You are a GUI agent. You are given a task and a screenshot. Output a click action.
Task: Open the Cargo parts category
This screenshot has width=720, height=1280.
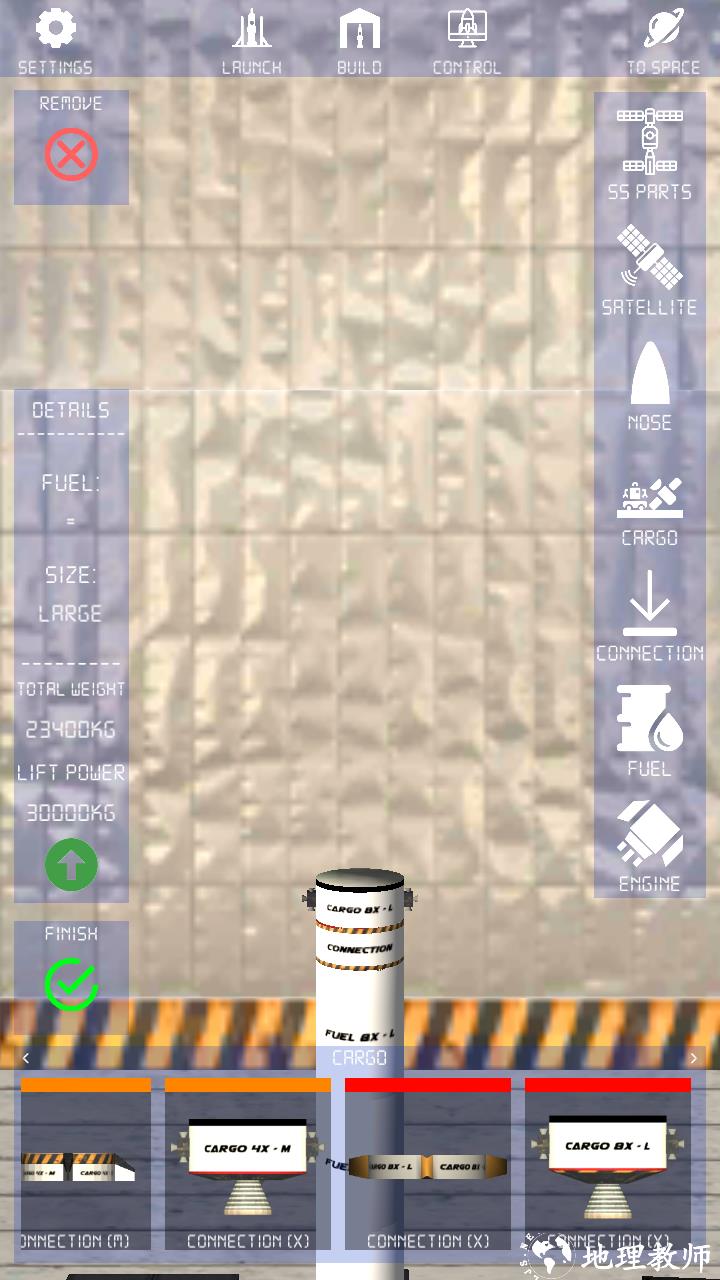649,510
